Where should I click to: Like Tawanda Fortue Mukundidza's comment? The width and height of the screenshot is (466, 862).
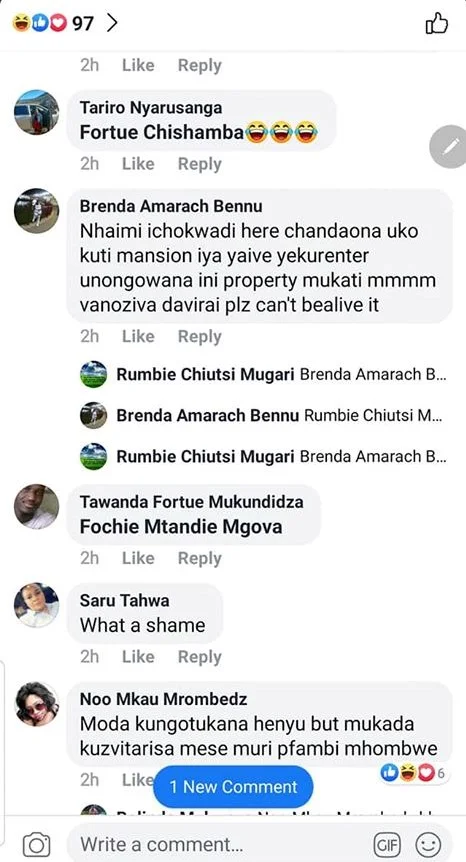[138, 558]
